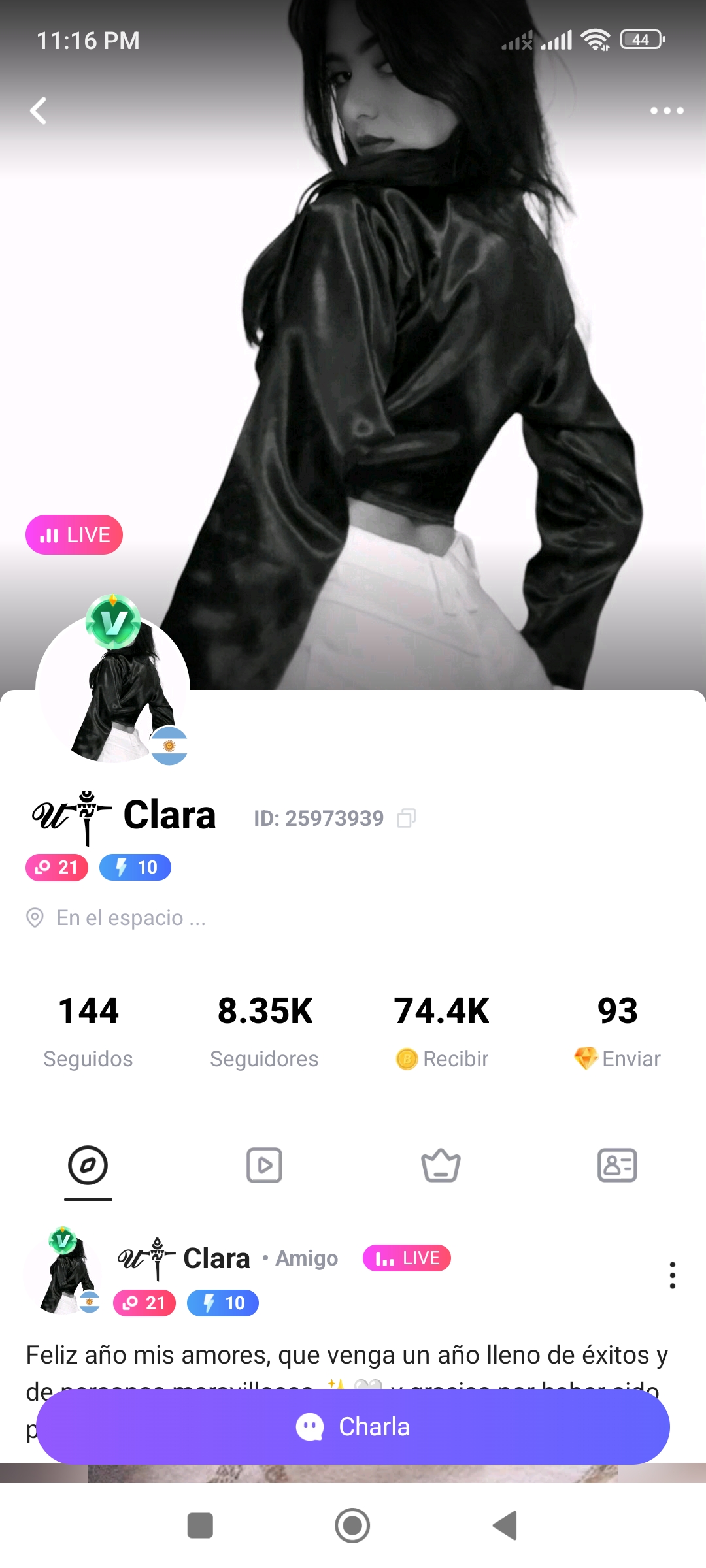Join Clara's stream via the LIVE badge on the cover photo
Image resolution: width=706 pixels, height=1568 pixels.
74,535
